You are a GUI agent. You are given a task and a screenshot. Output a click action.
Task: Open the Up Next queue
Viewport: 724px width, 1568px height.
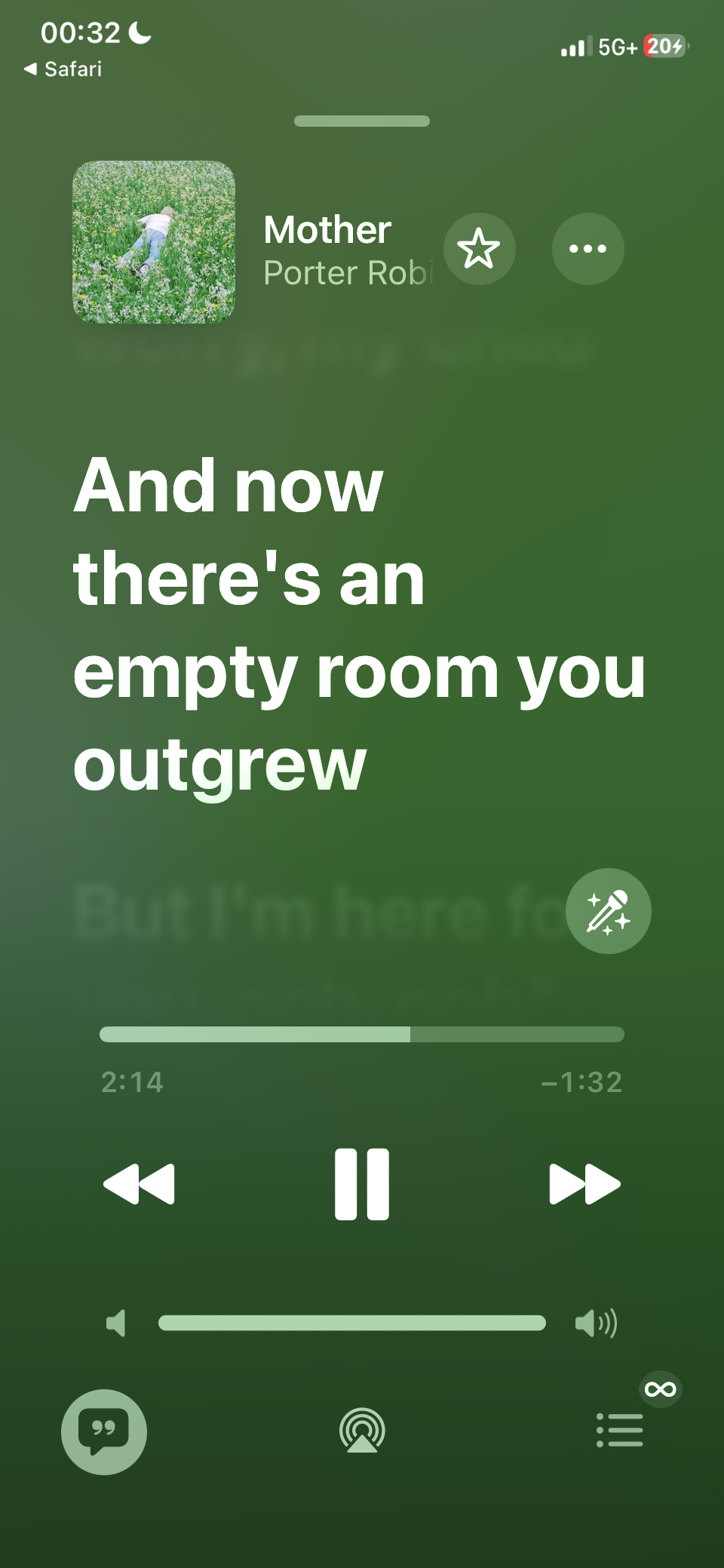(620, 1430)
